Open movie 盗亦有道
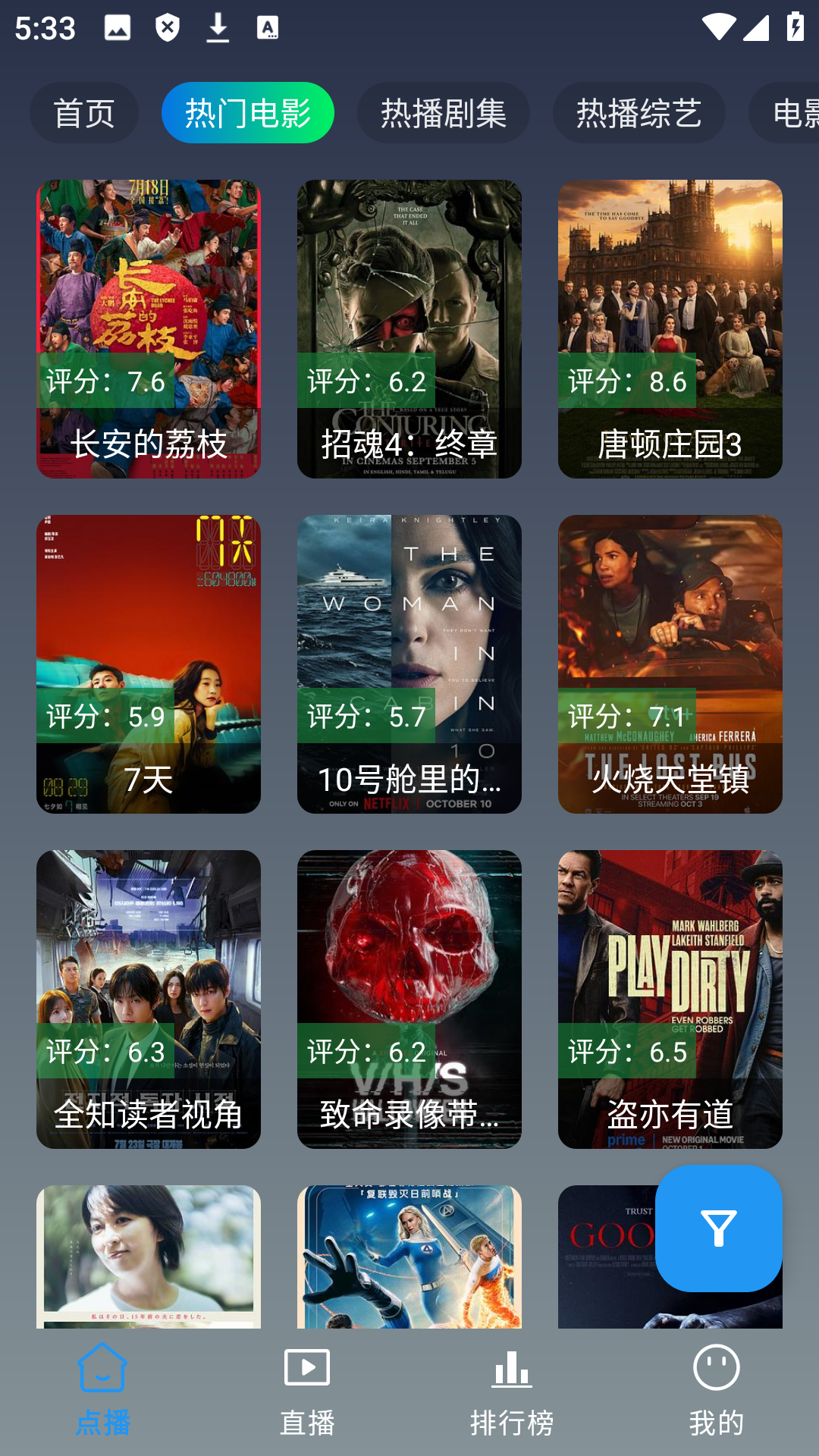This screenshot has height=1456, width=819. pos(670,999)
